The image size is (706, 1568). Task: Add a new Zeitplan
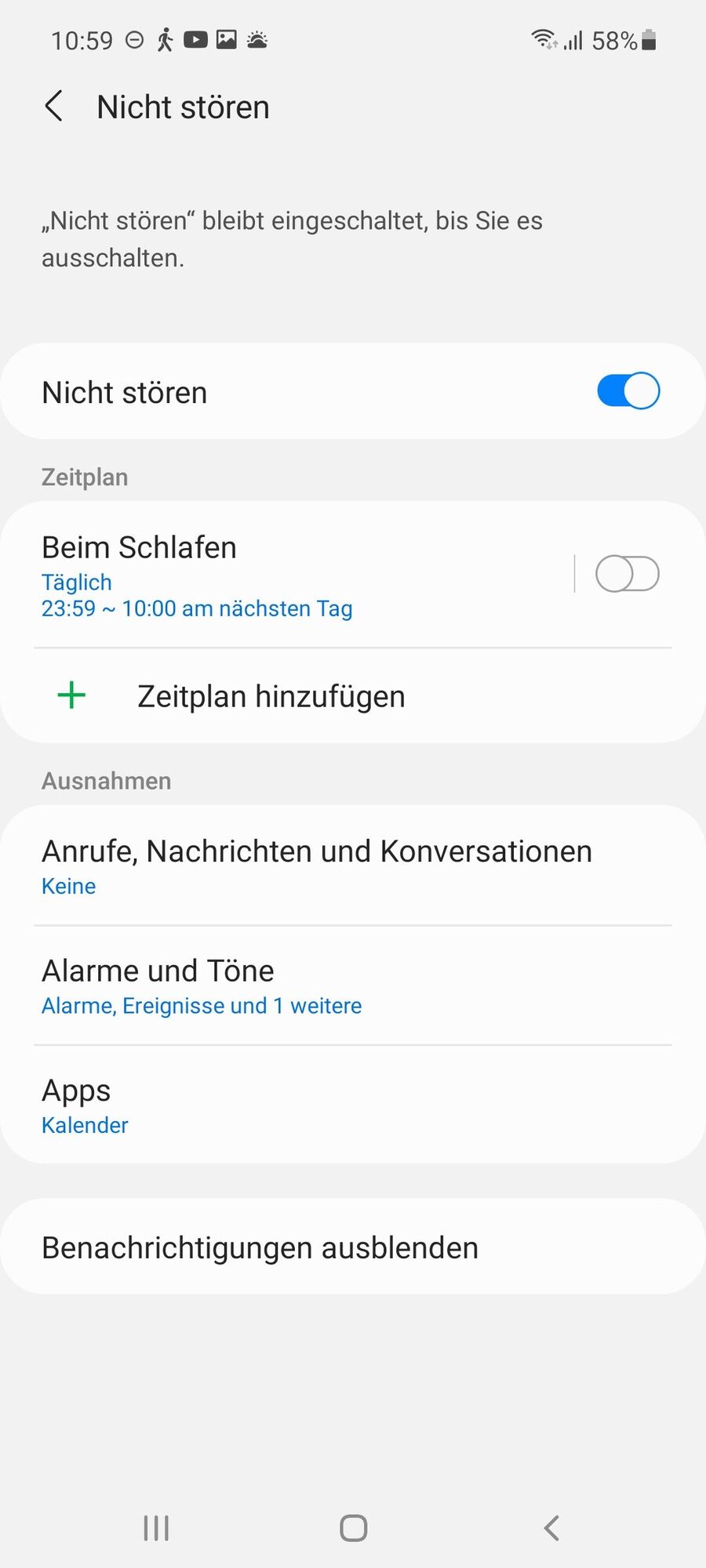click(x=271, y=696)
